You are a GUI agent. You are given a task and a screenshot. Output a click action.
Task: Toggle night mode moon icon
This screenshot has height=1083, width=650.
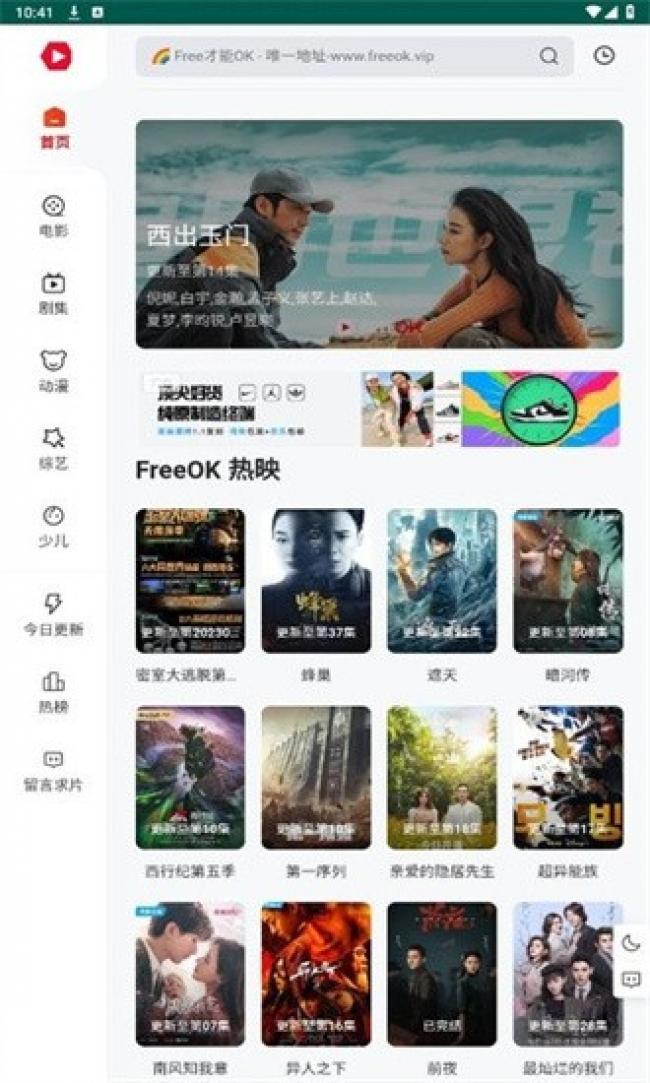(631, 943)
